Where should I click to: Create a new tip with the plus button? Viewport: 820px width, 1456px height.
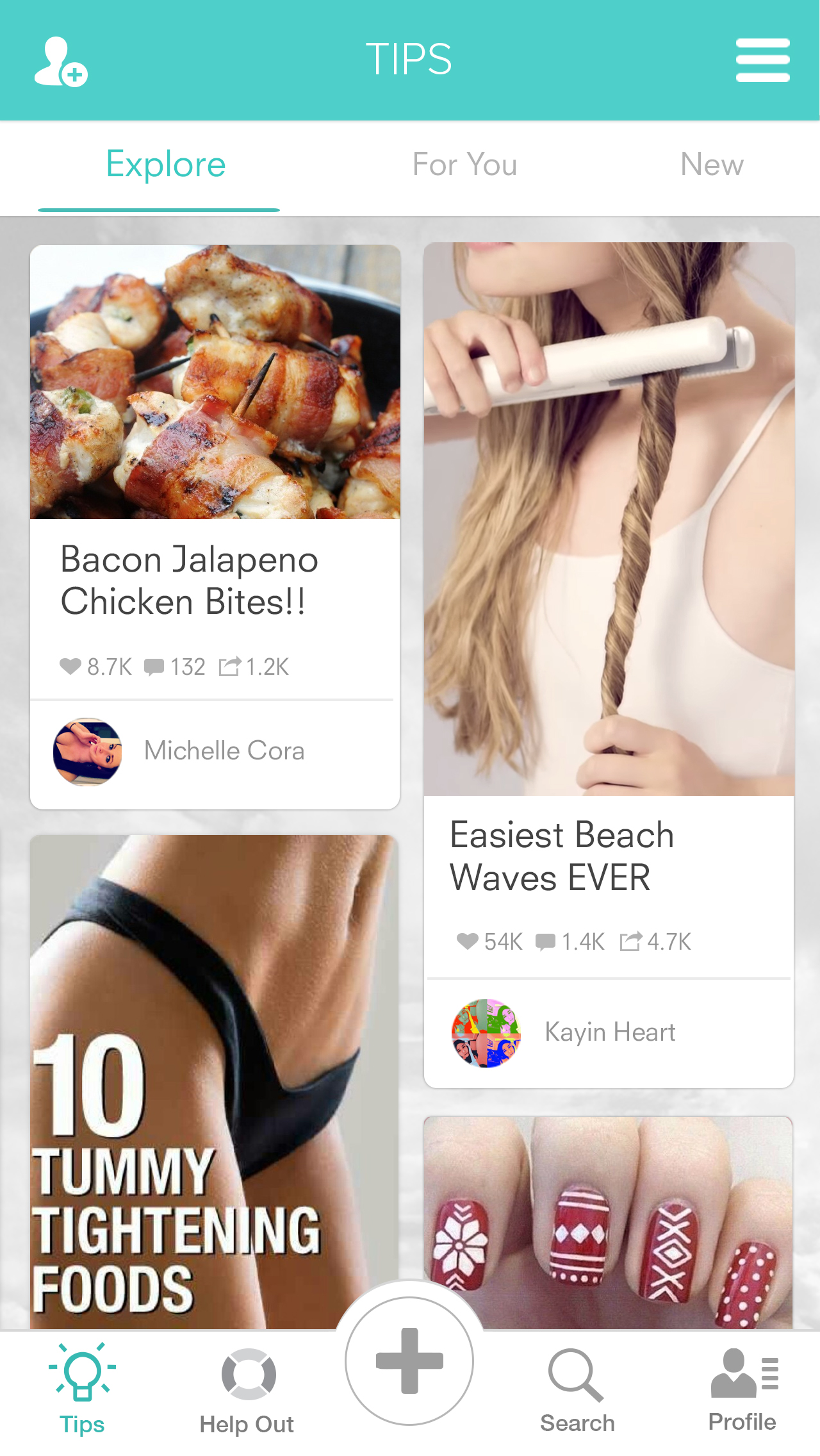(409, 1361)
